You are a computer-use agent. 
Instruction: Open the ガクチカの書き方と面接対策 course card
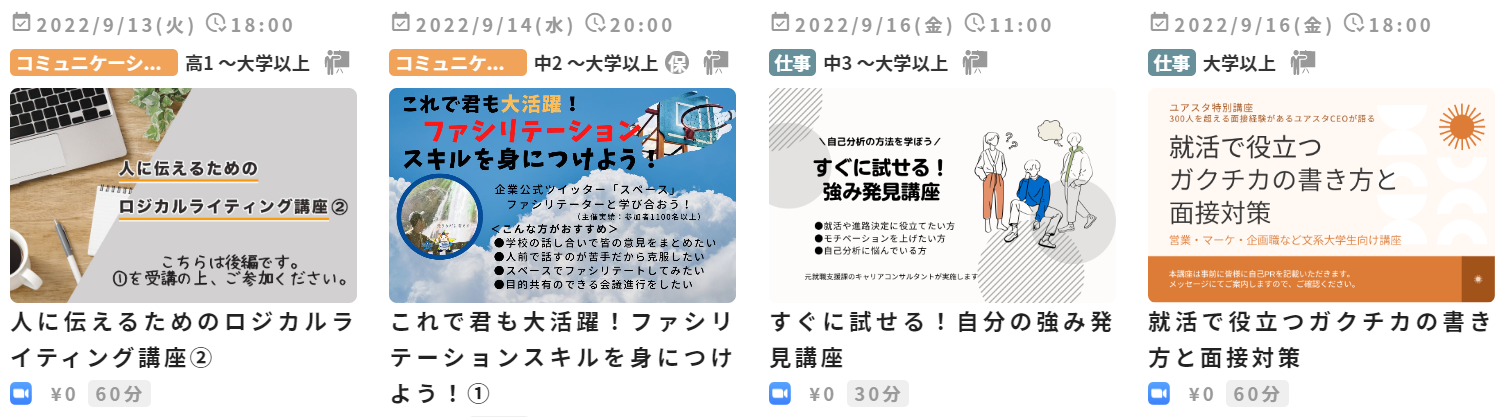(1321, 196)
